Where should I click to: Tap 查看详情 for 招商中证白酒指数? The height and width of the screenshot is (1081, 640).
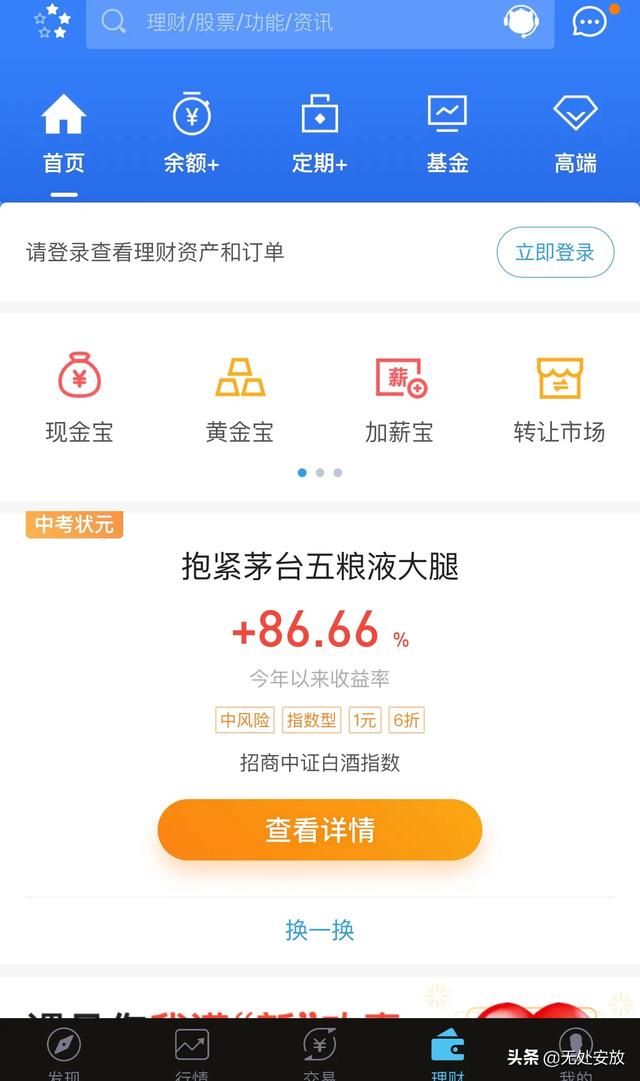click(320, 830)
